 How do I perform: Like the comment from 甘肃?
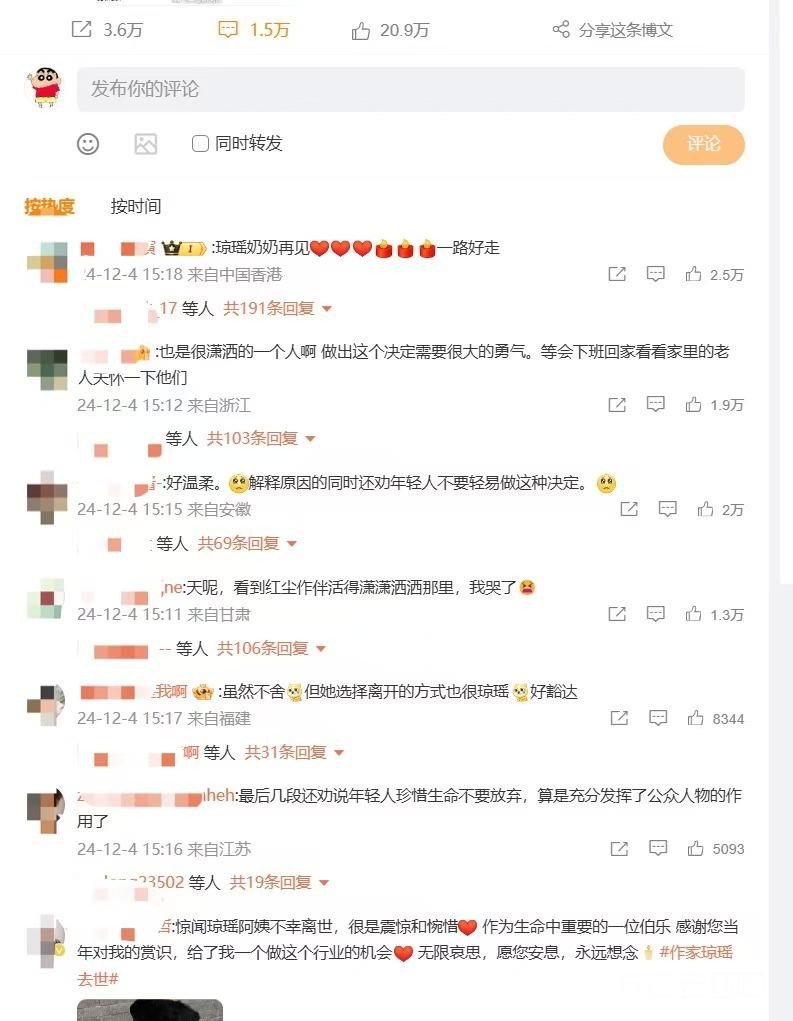point(694,615)
